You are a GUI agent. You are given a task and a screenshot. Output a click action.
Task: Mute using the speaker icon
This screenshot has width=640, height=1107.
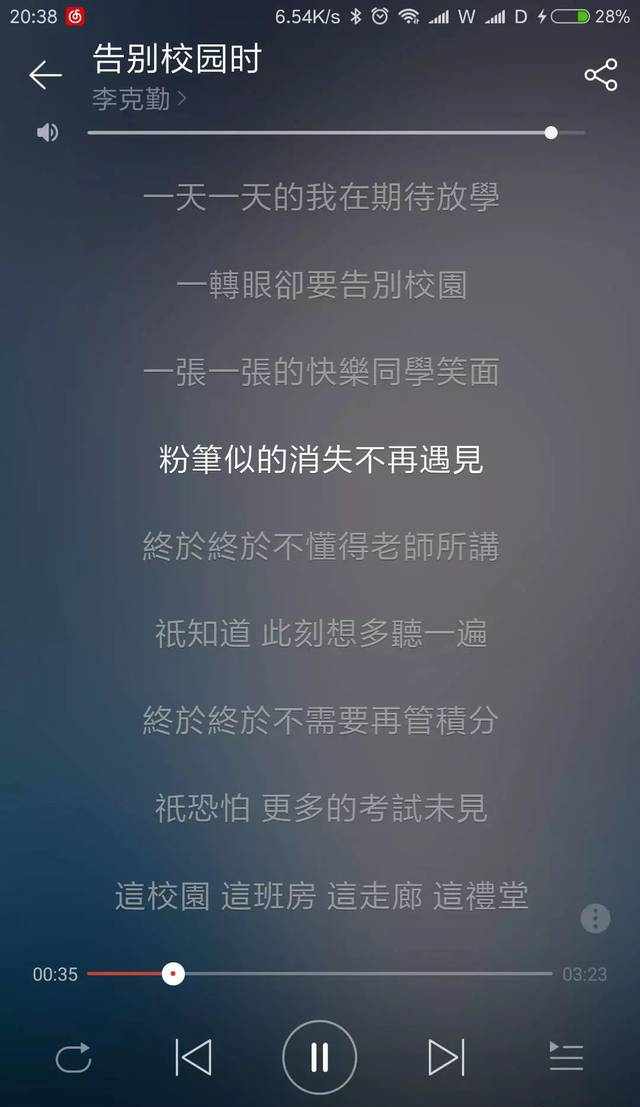click(x=47, y=133)
